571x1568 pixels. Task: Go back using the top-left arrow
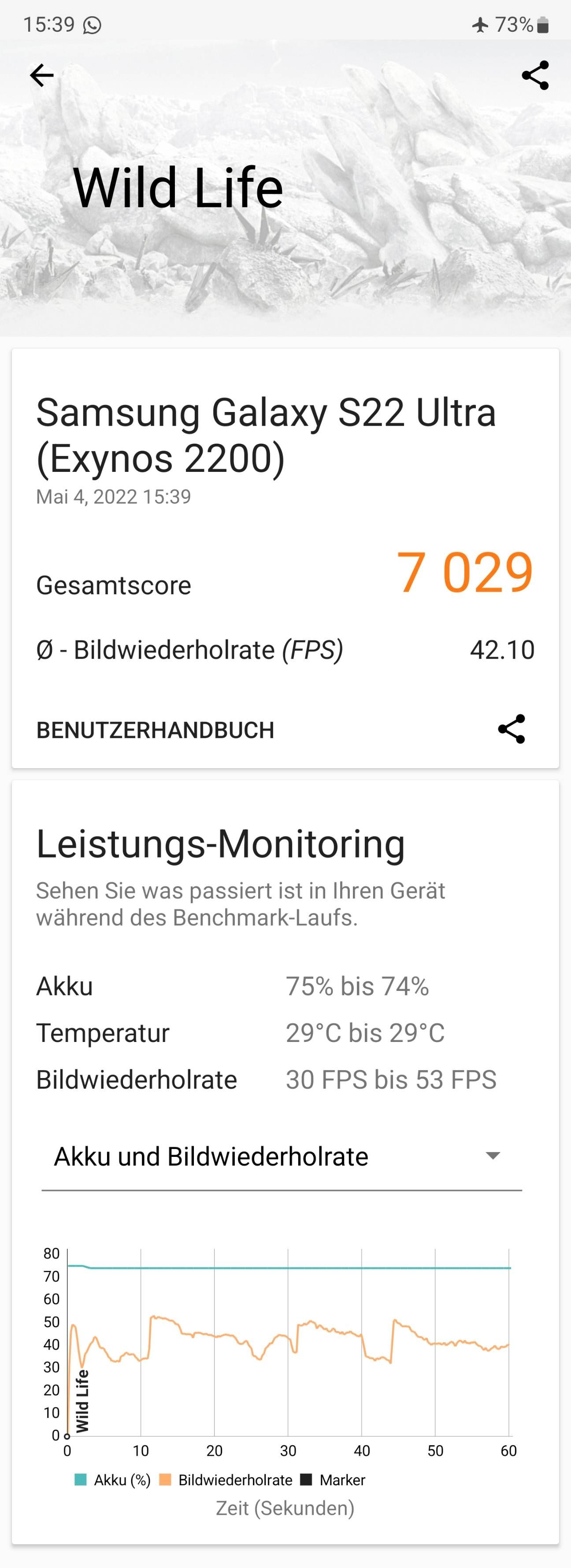tap(41, 75)
